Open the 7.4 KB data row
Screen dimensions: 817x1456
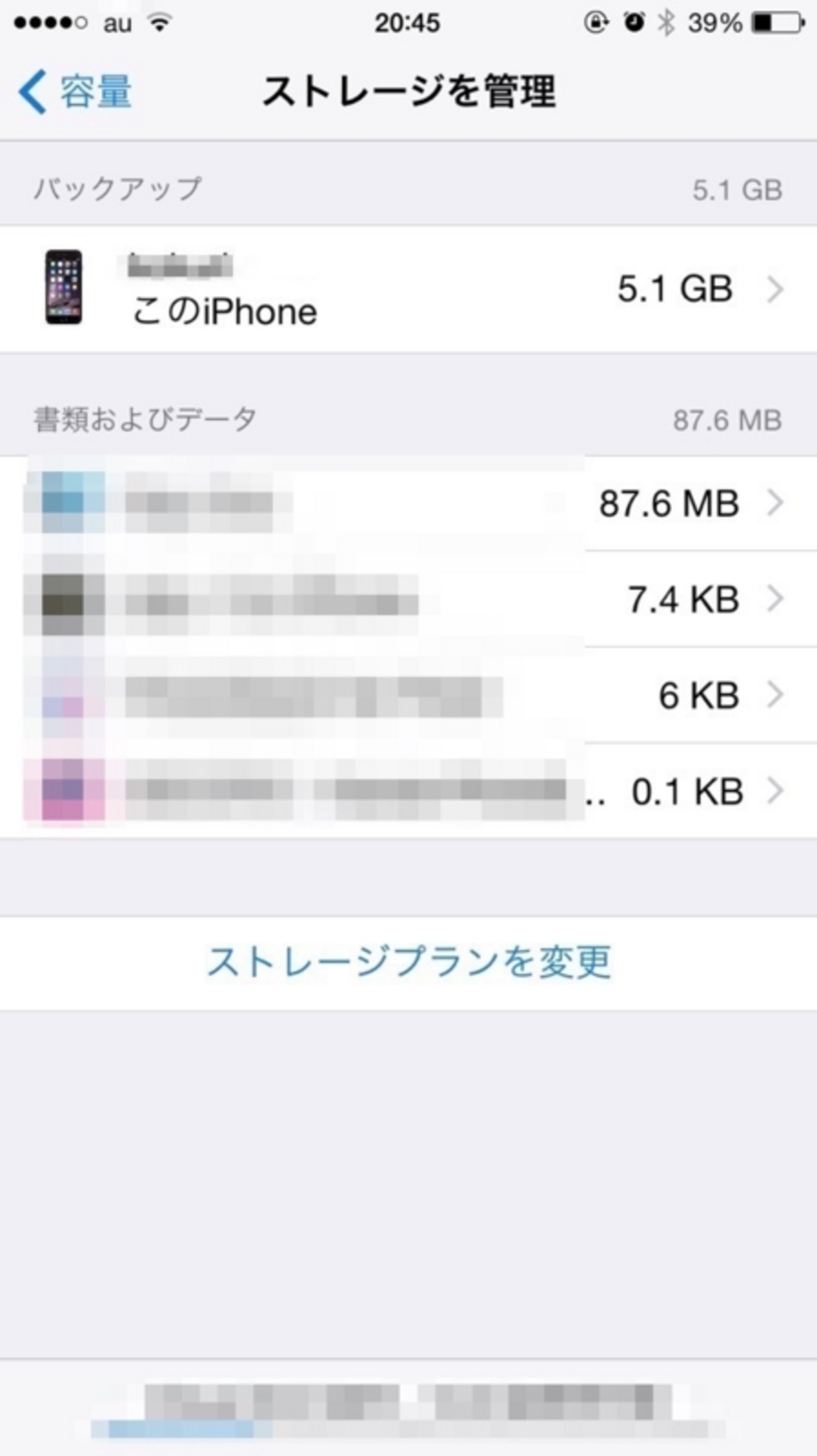click(x=409, y=599)
